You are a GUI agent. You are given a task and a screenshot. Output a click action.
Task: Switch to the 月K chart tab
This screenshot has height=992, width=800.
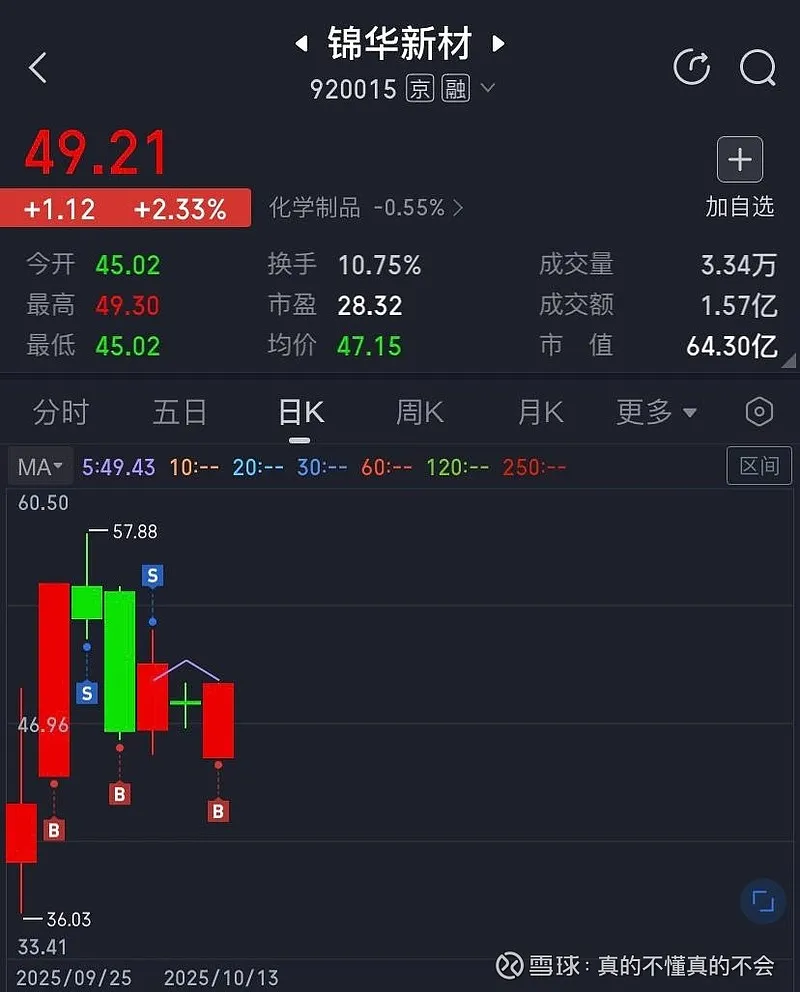[x=540, y=412]
